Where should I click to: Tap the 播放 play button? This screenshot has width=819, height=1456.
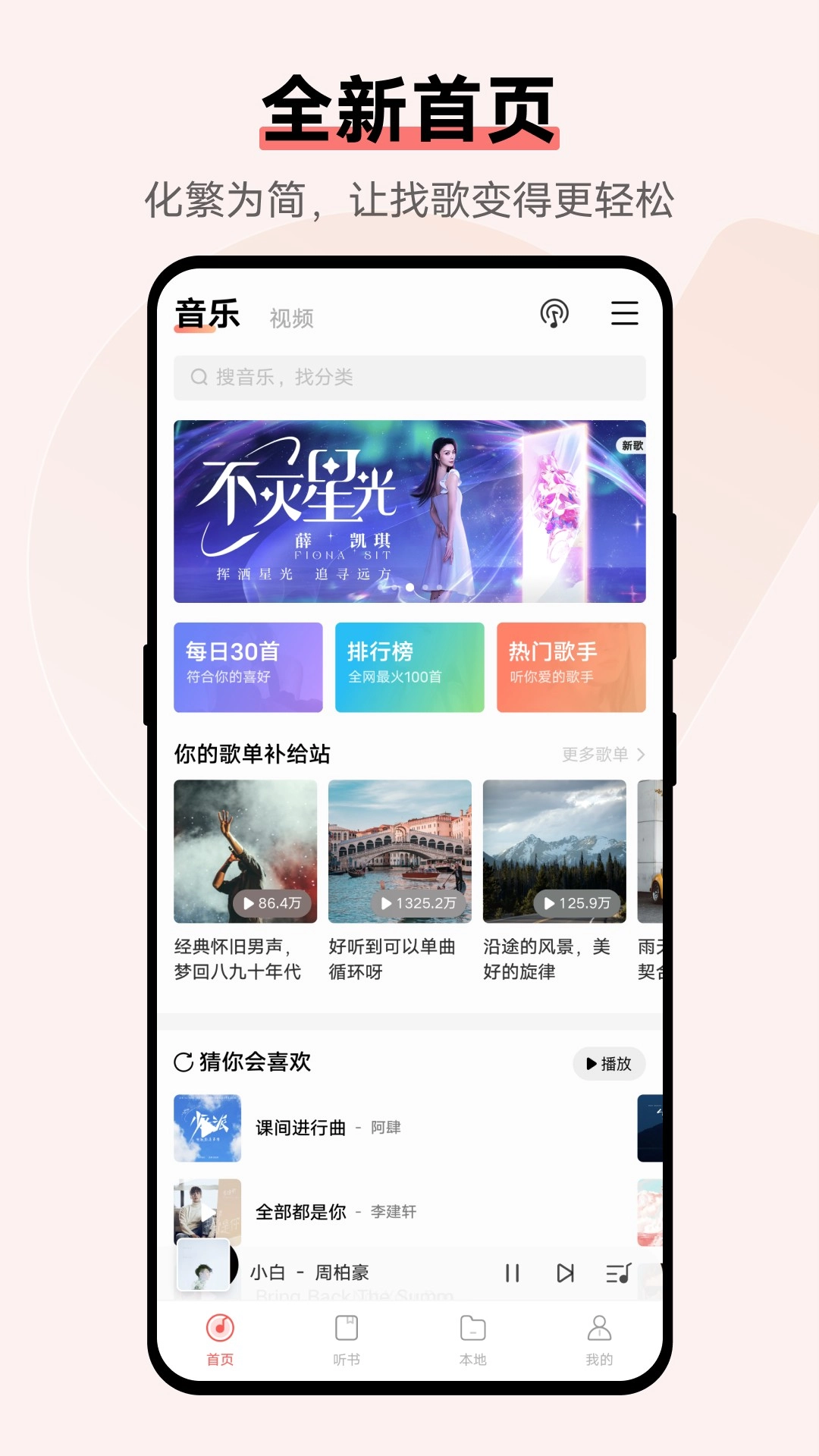click(x=609, y=1063)
